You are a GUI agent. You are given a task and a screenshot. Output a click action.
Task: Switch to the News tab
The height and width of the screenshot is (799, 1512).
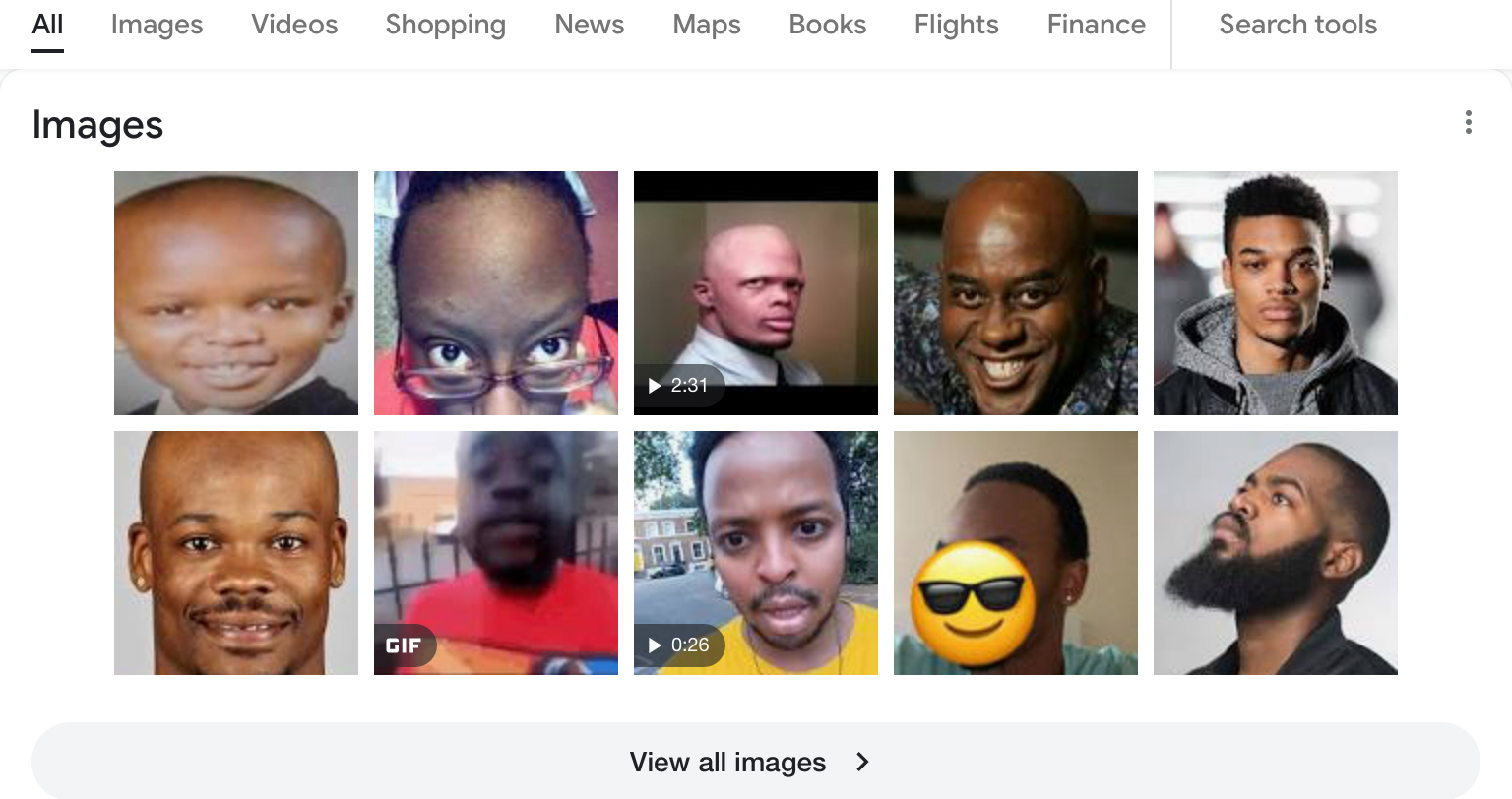pyautogui.click(x=589, y=25)
